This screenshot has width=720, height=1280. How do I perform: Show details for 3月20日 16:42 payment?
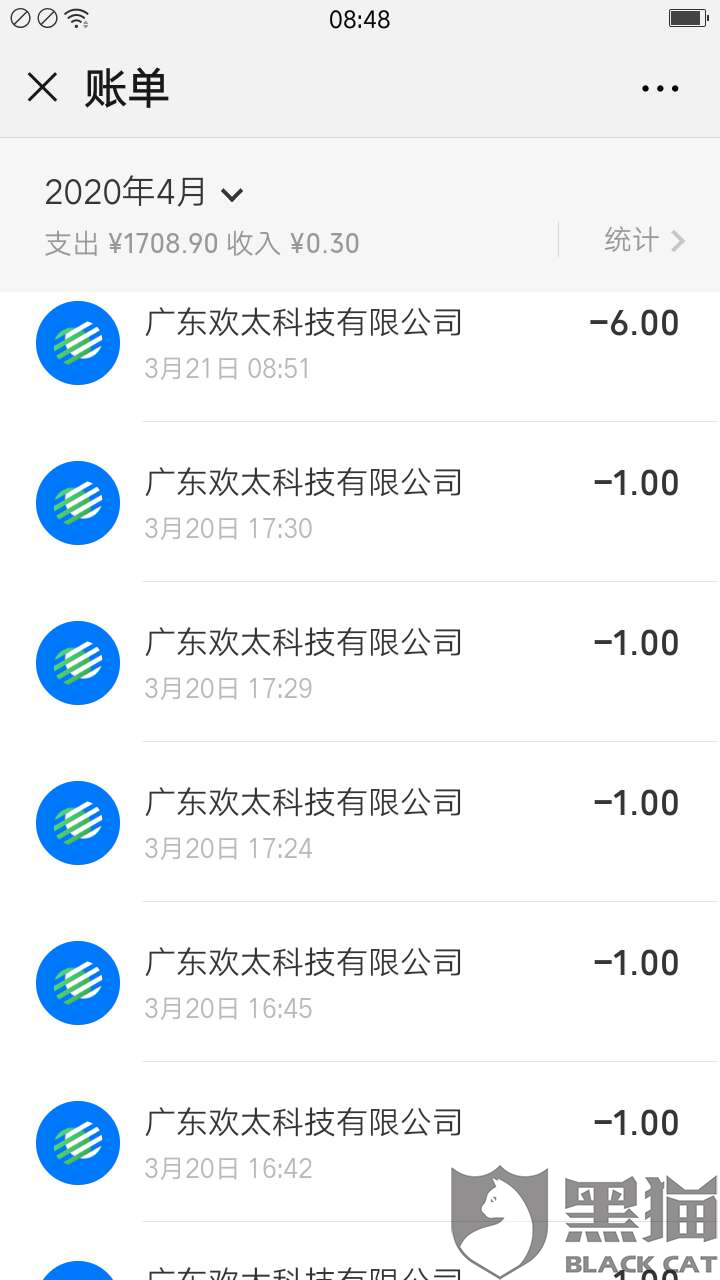pos(360,1143)
